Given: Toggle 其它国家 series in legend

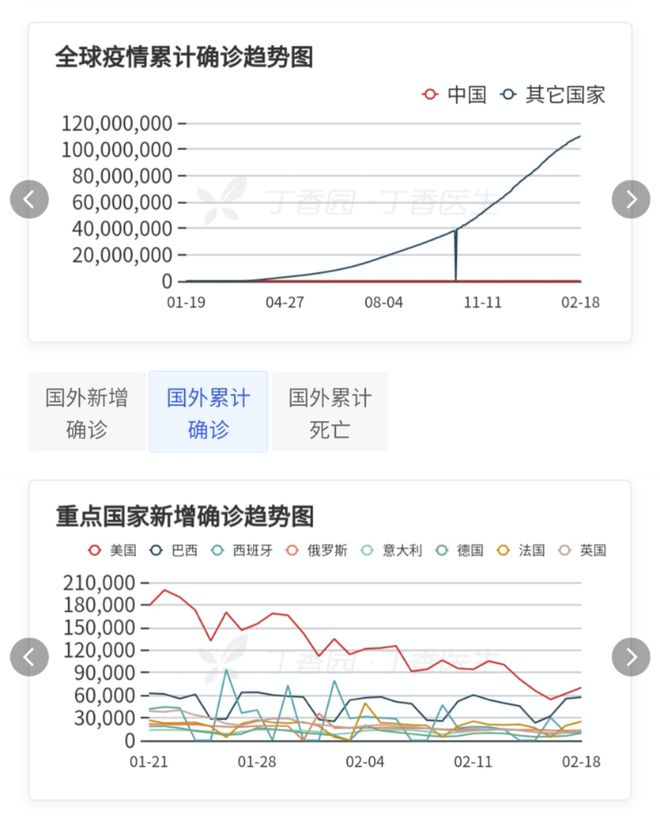Looking at the screenshot, I should (x=553, y=95).
